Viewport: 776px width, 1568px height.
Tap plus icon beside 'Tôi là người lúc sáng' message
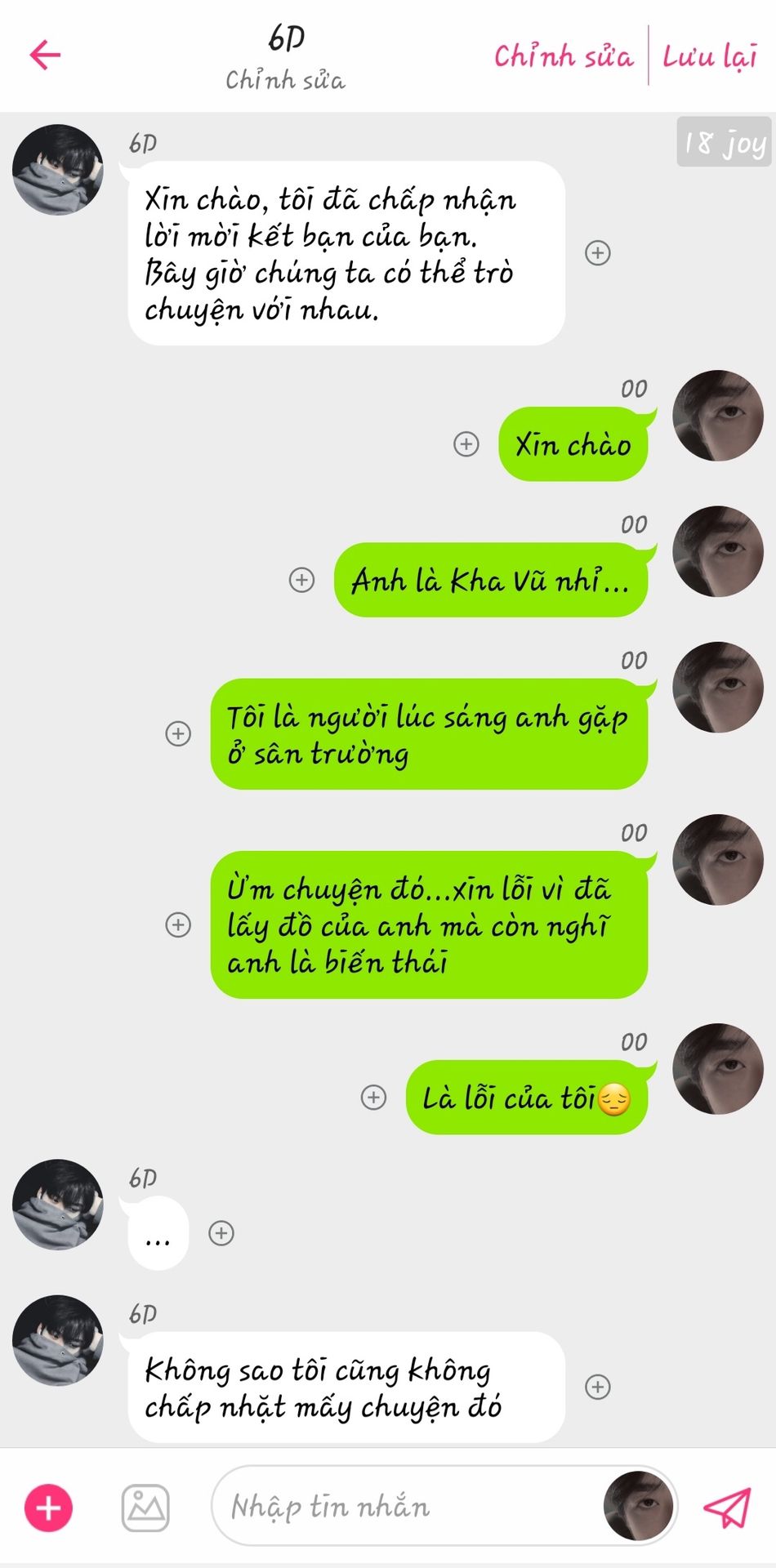click(x=178, y=733)
